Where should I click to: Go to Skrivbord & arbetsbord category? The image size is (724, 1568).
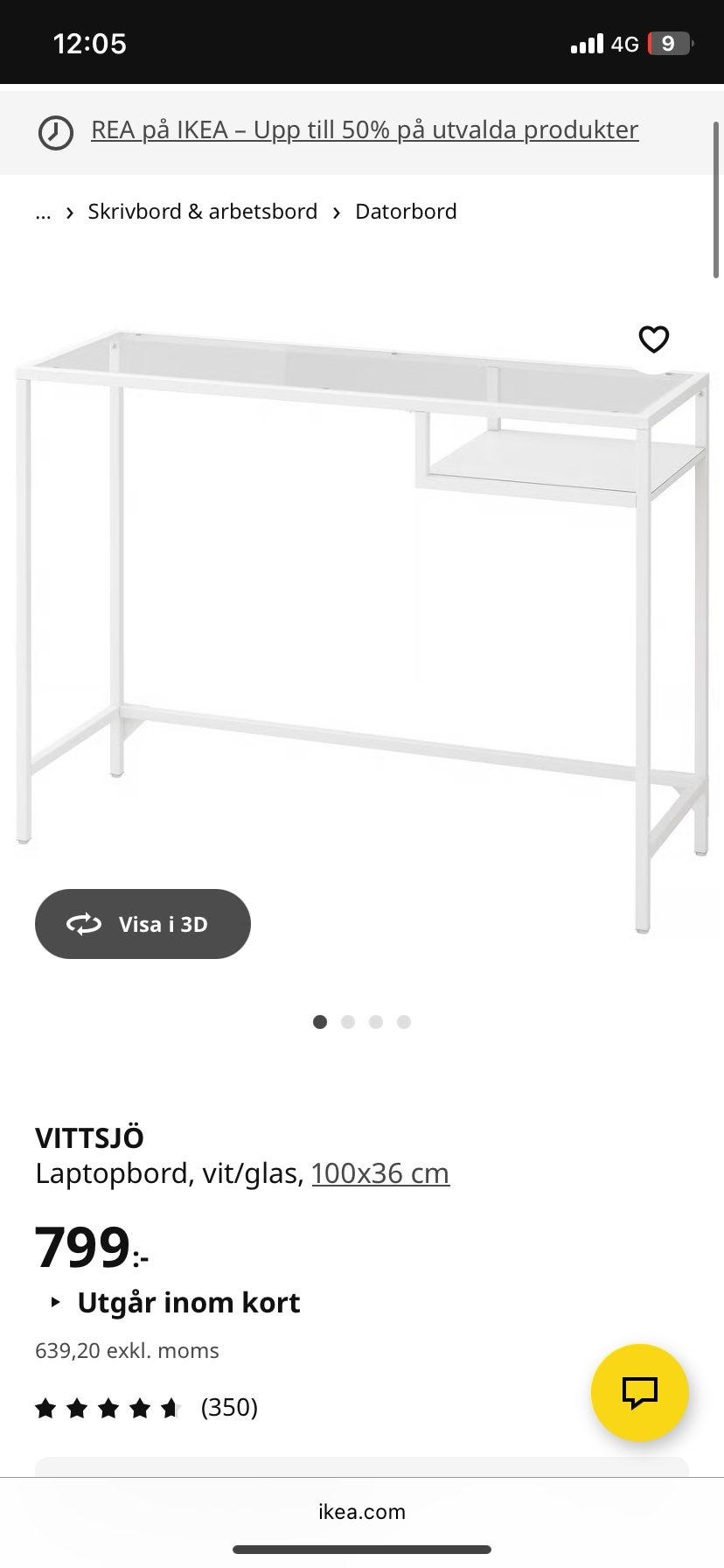pos(202,212)
